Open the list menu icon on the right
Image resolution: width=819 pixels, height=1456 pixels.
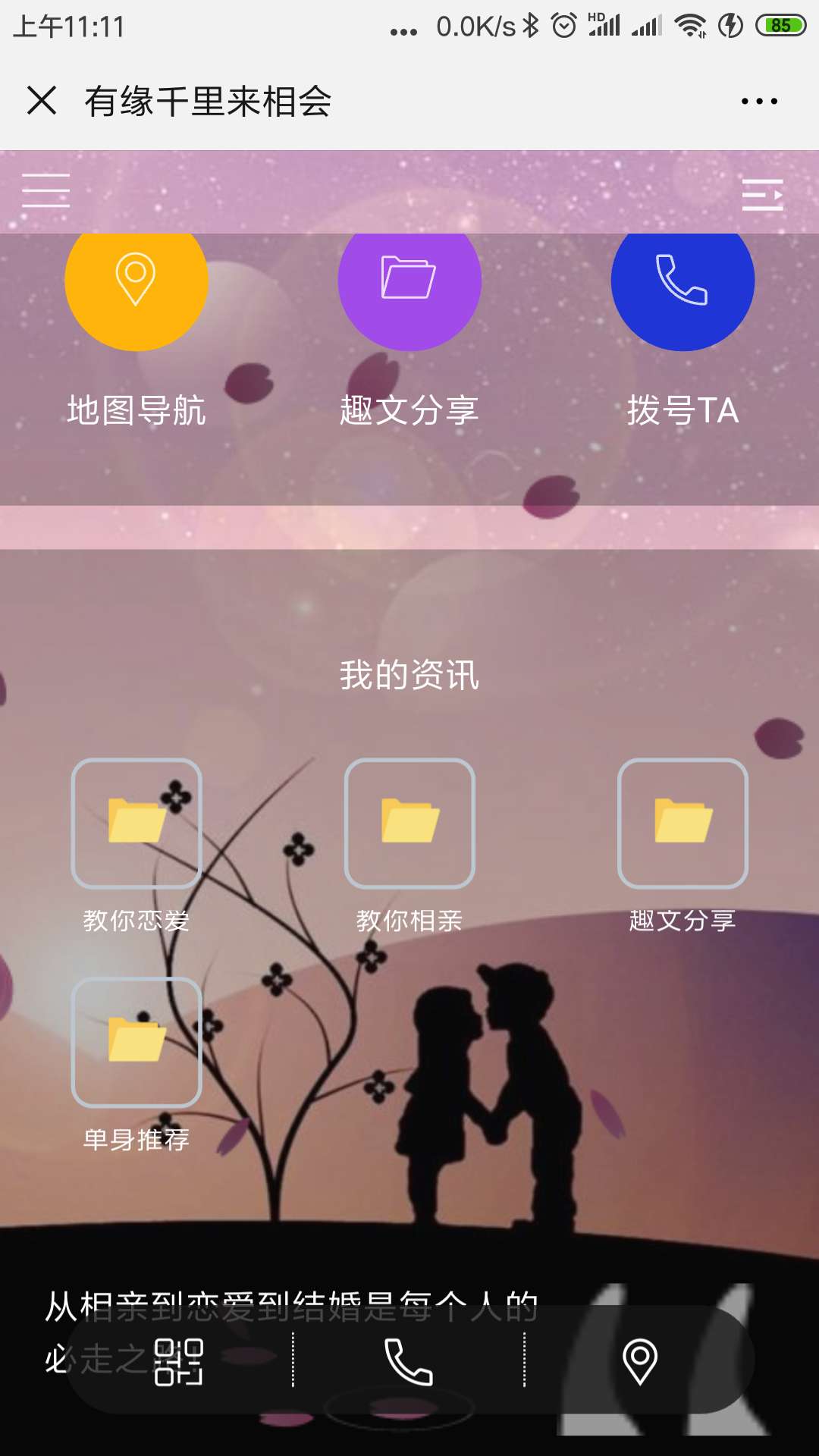coord(762,195)
